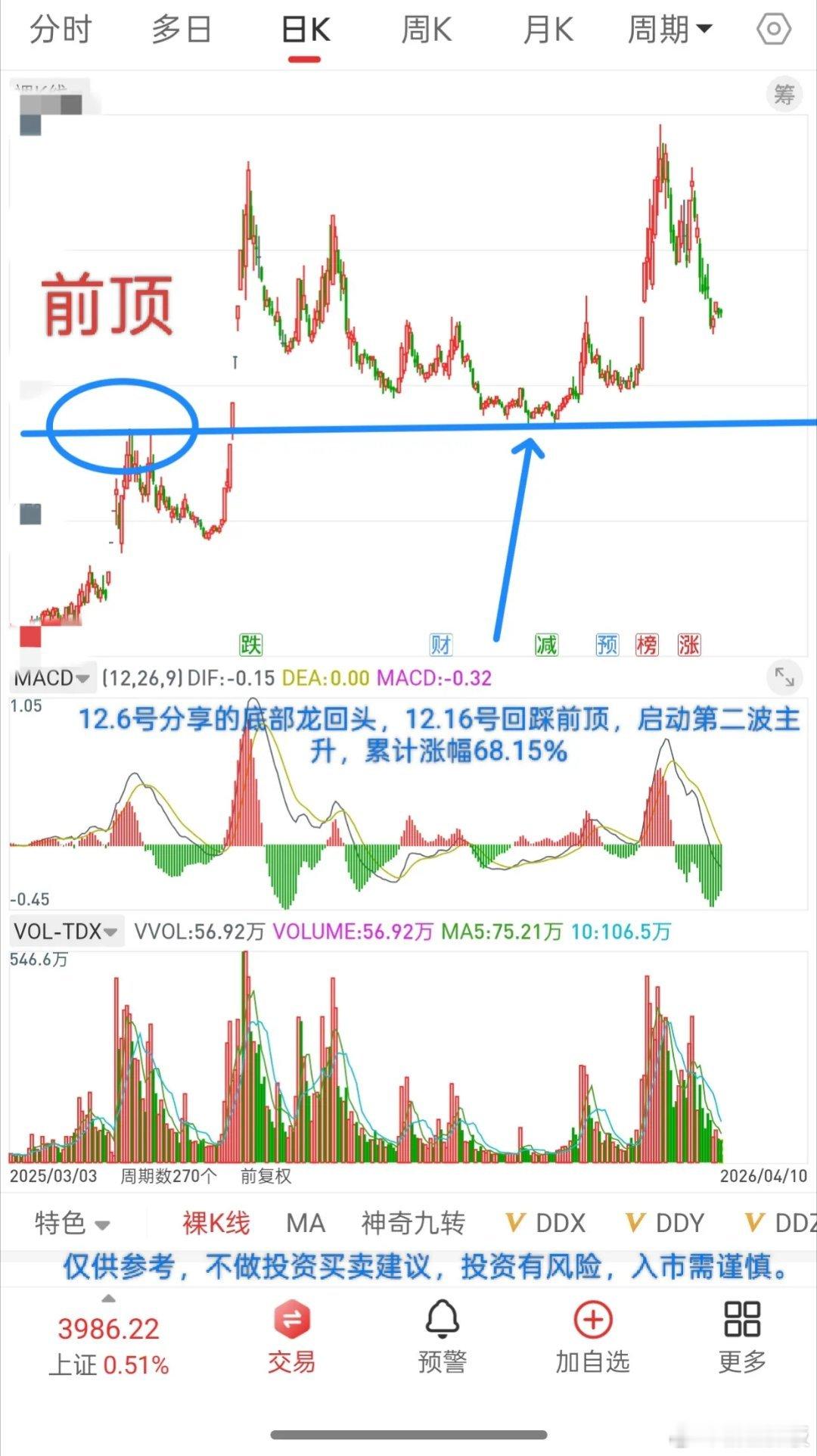Open the 筹 chip distribution panel
Image resolution: width=817 pixels, height=1456 pixels.
coord(784,94)
